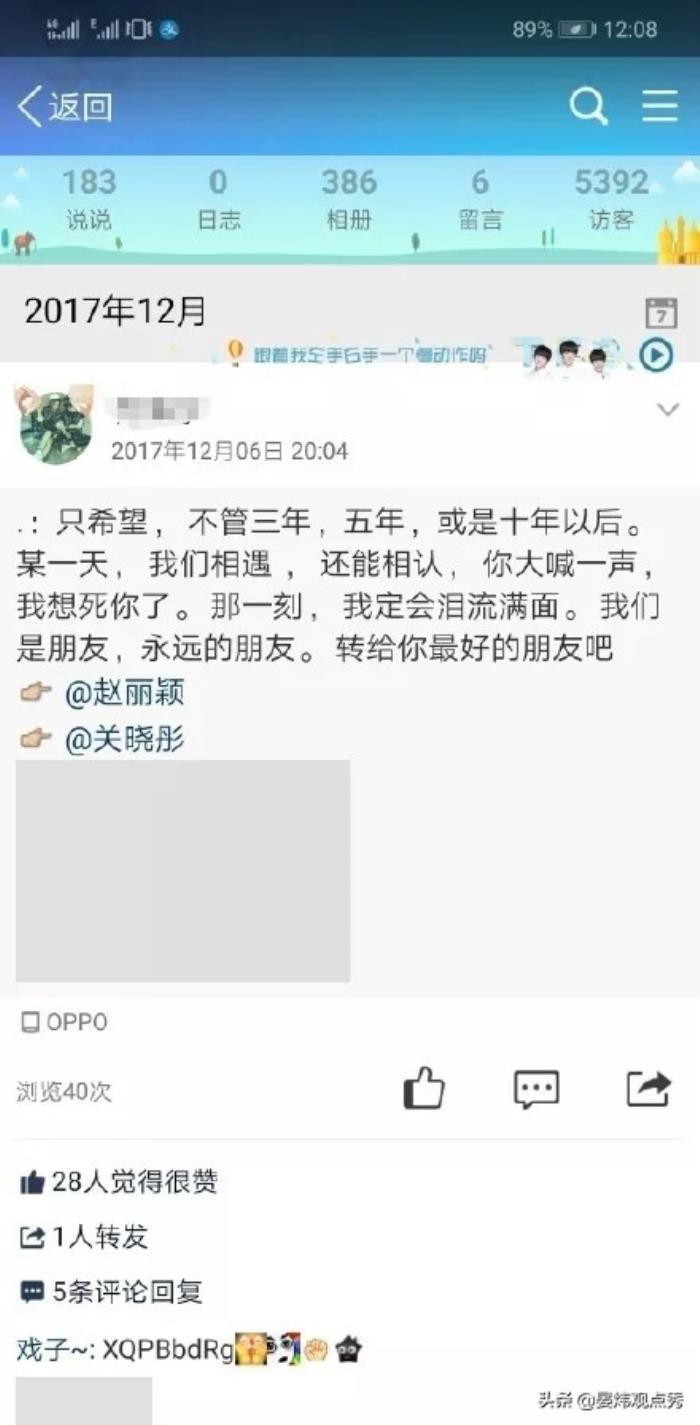700x1425 pixels.
Task: Switch to the 日志 tab
Action: (x=218, y=199)
